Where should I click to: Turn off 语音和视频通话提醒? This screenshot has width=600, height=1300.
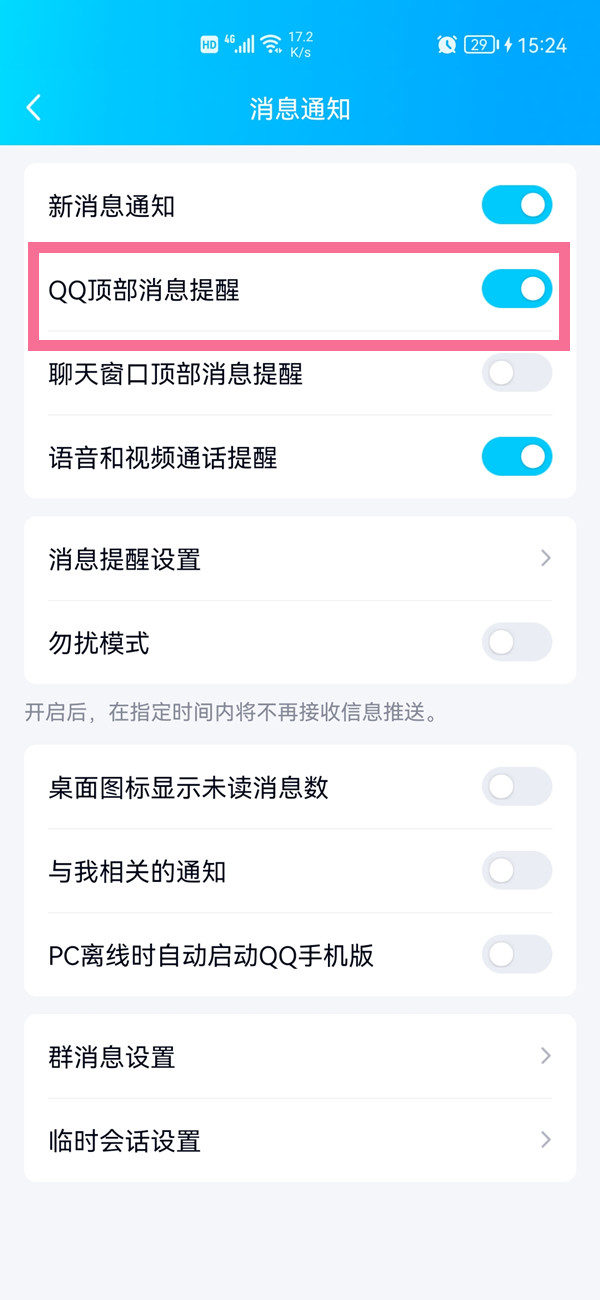point(517,458)
